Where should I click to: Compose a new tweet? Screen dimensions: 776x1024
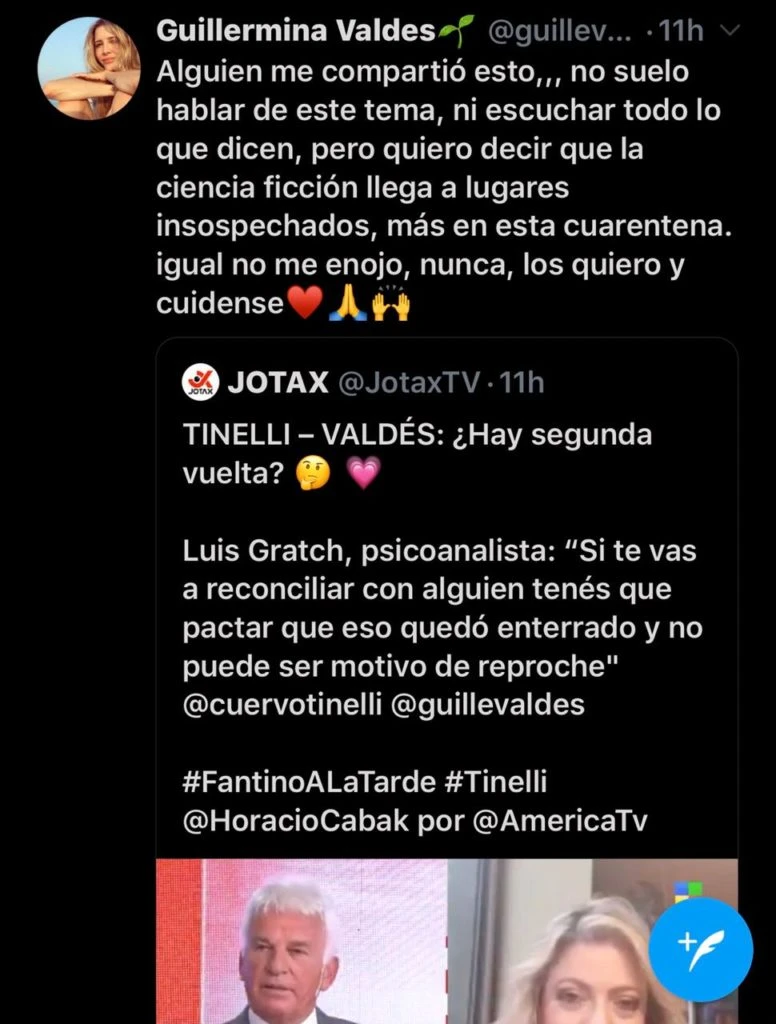(700, 949)
